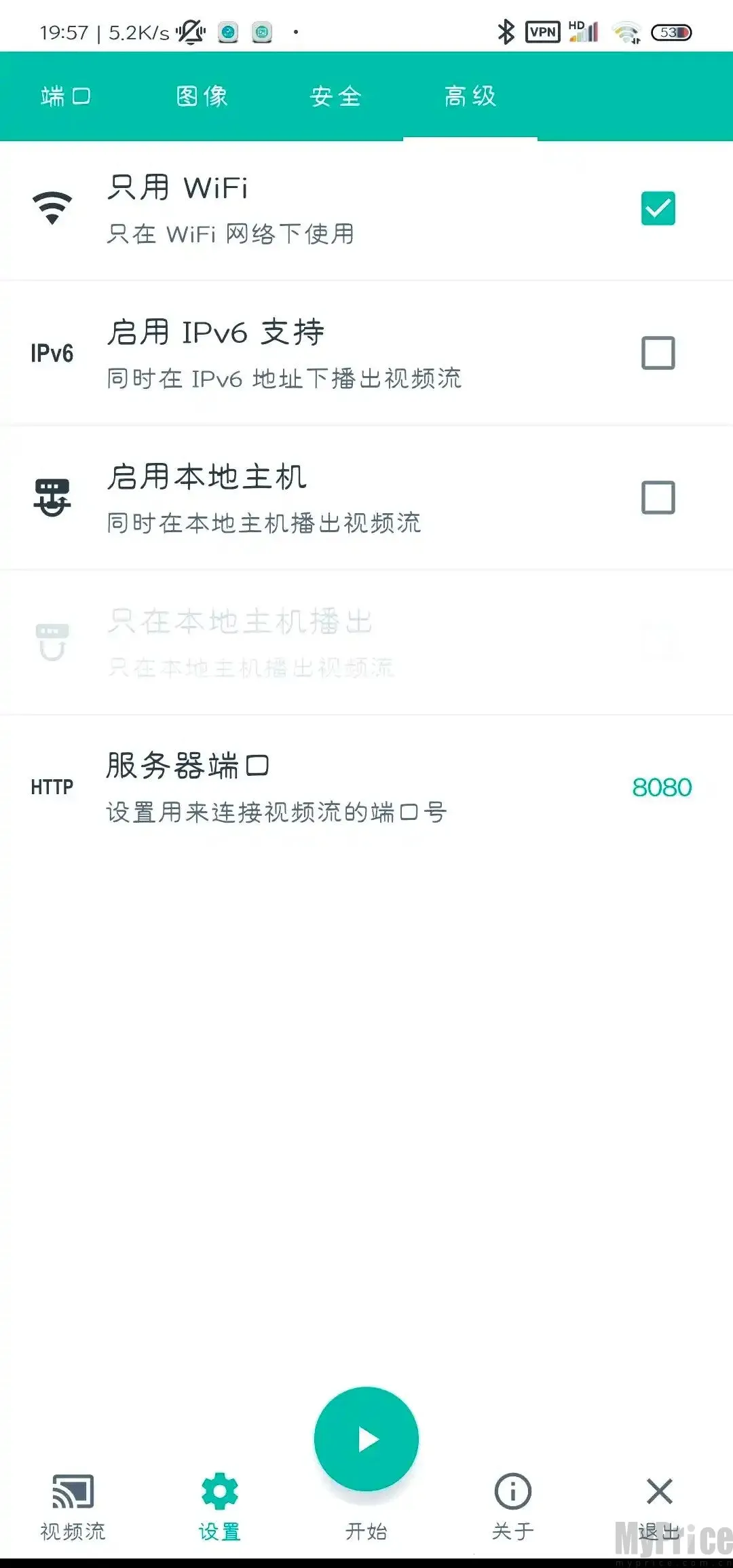The image size is (733, 1568).
Task: Select the 安全 tab
Action: coord(335,96)
